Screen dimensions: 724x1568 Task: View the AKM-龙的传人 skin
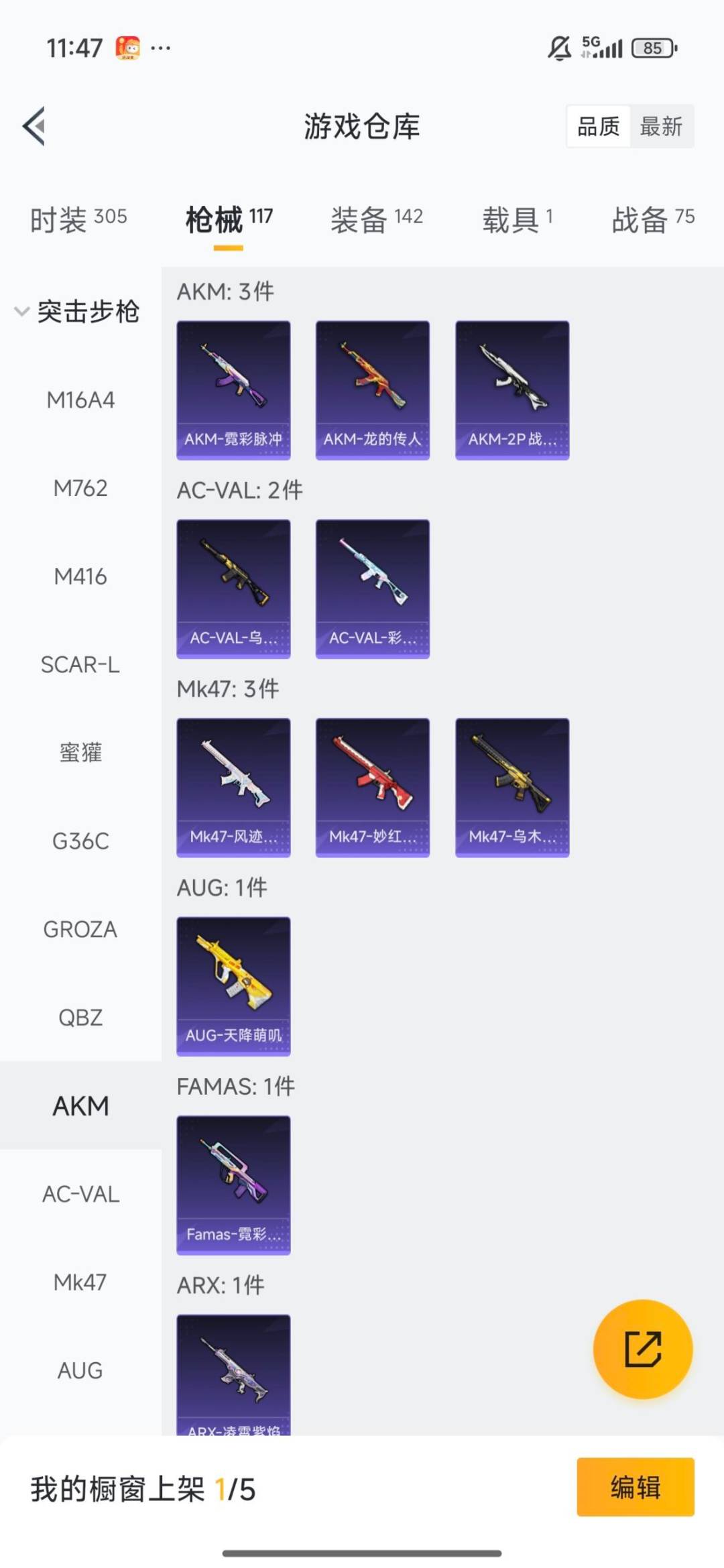[373, 390]
